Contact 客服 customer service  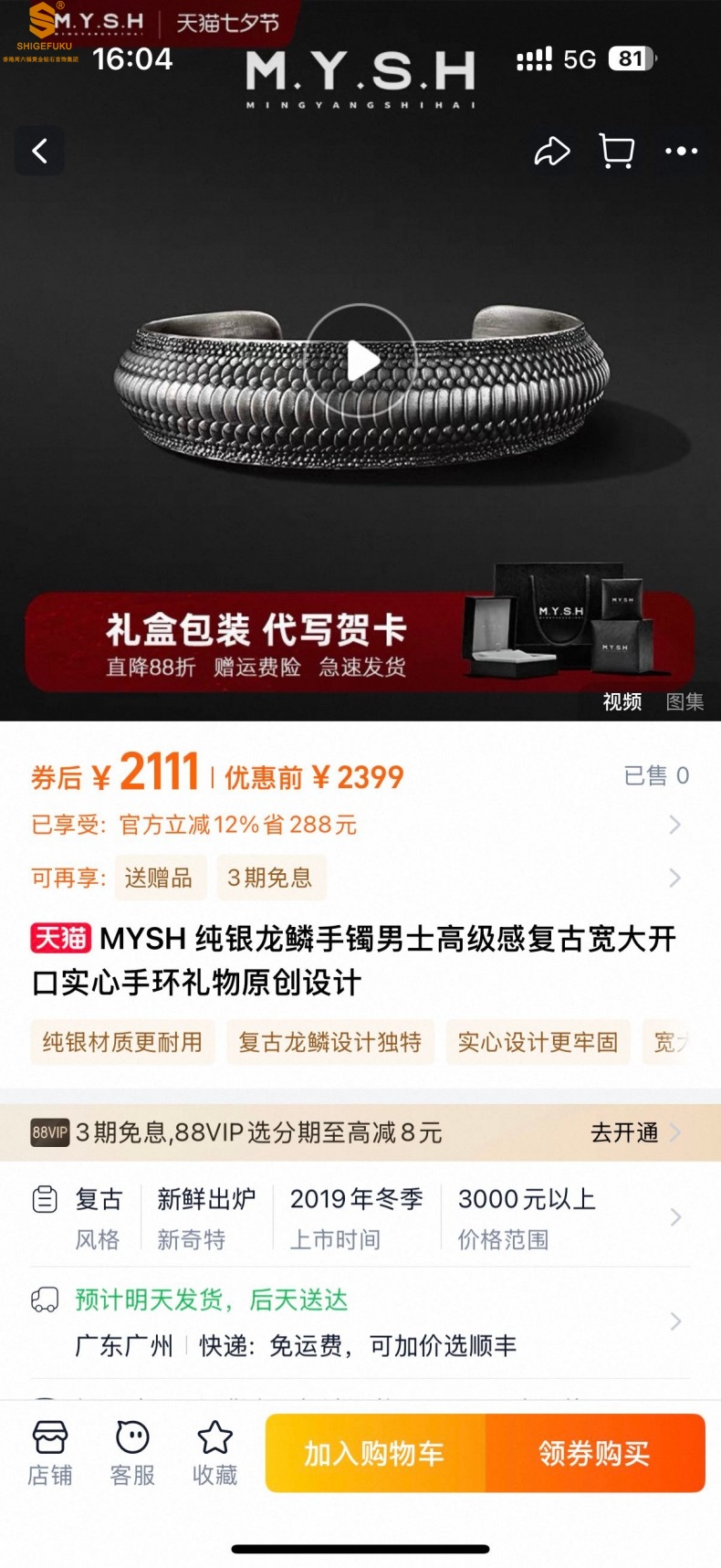click(x=132, y=1453)
